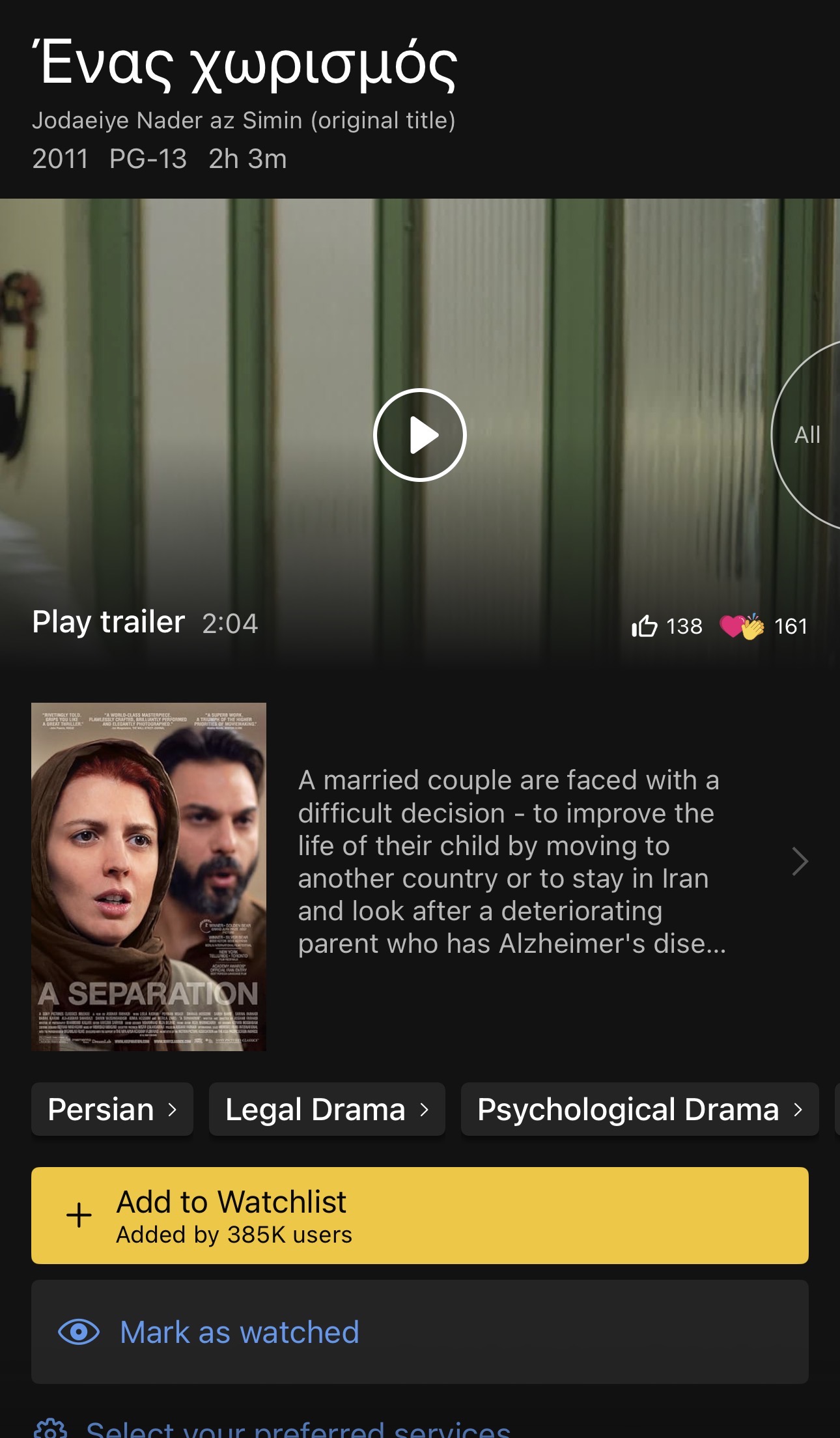Add movie to Watchlist

pyautogui.click(x=419, y=1215)
